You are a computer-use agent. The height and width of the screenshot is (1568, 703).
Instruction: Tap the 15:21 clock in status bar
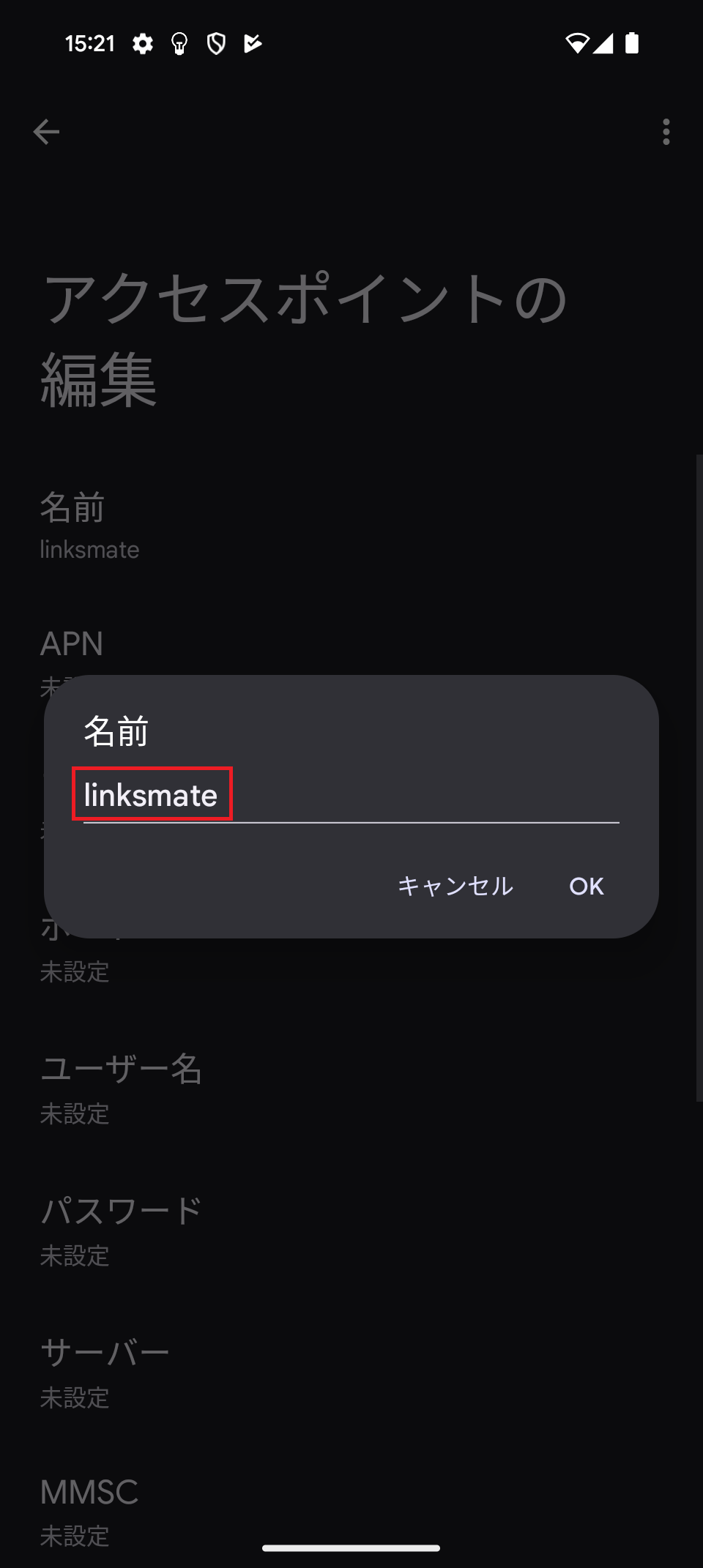[x=91, y=43]
